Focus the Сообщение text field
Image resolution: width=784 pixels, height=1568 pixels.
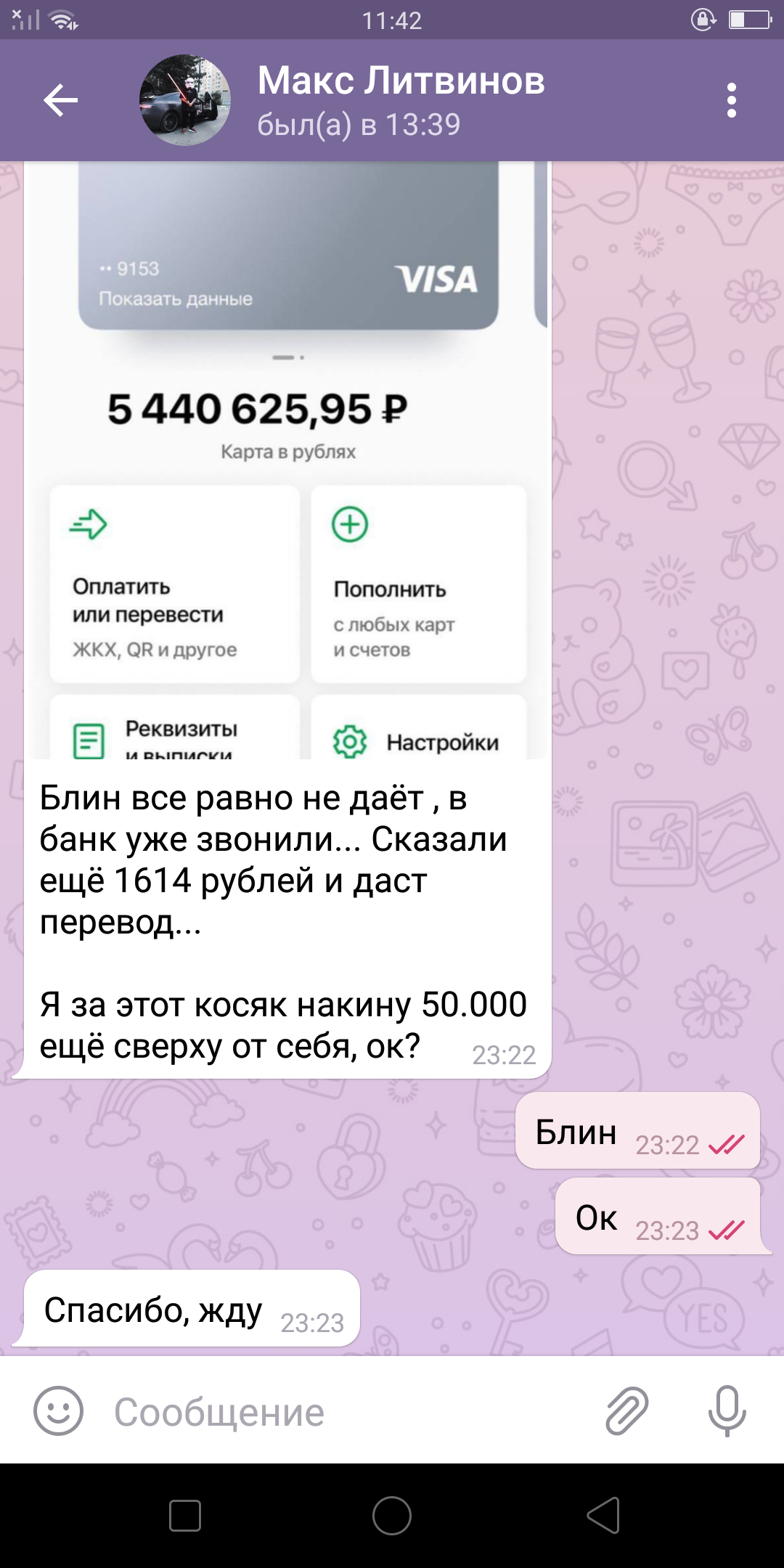(341, 1412)
